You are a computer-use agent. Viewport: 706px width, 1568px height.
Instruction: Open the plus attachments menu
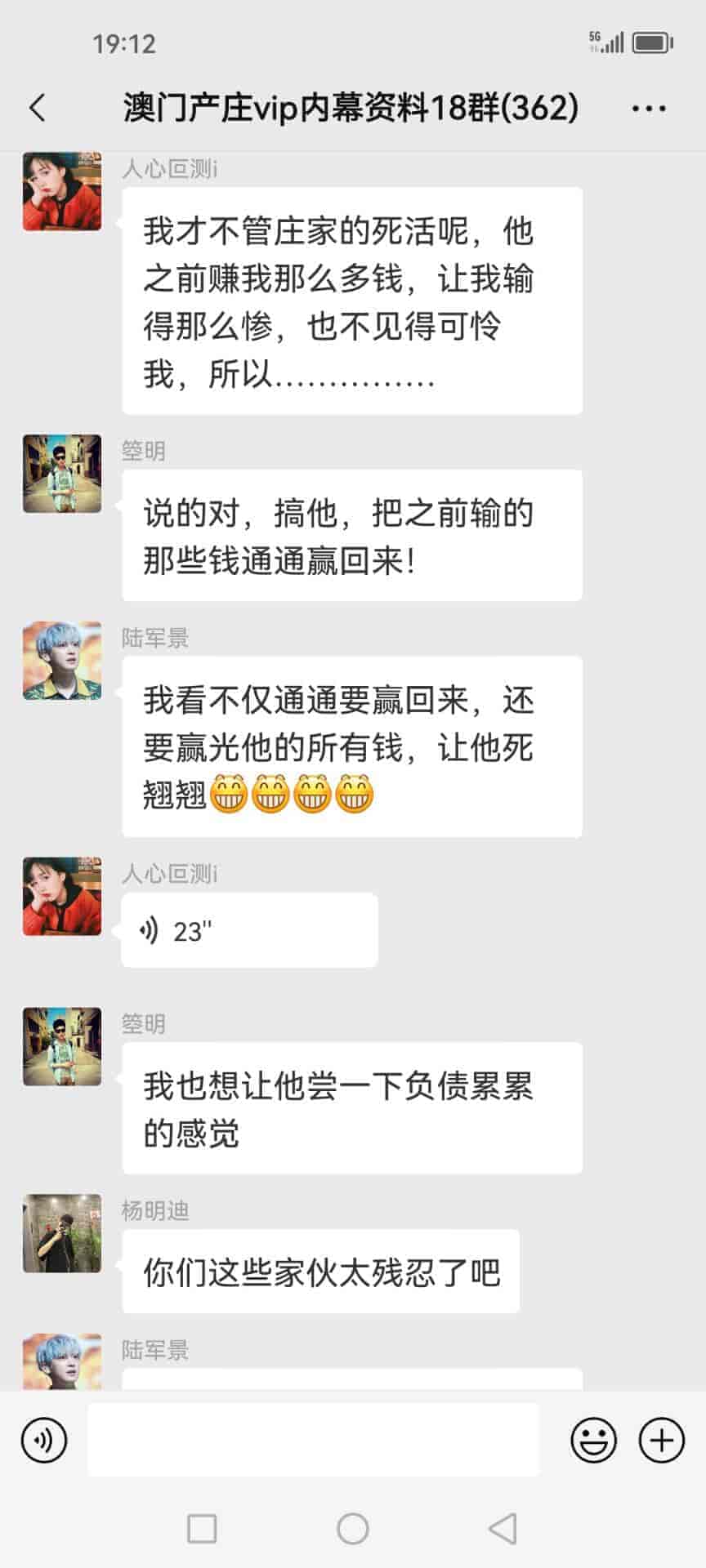click(661, 1440)
